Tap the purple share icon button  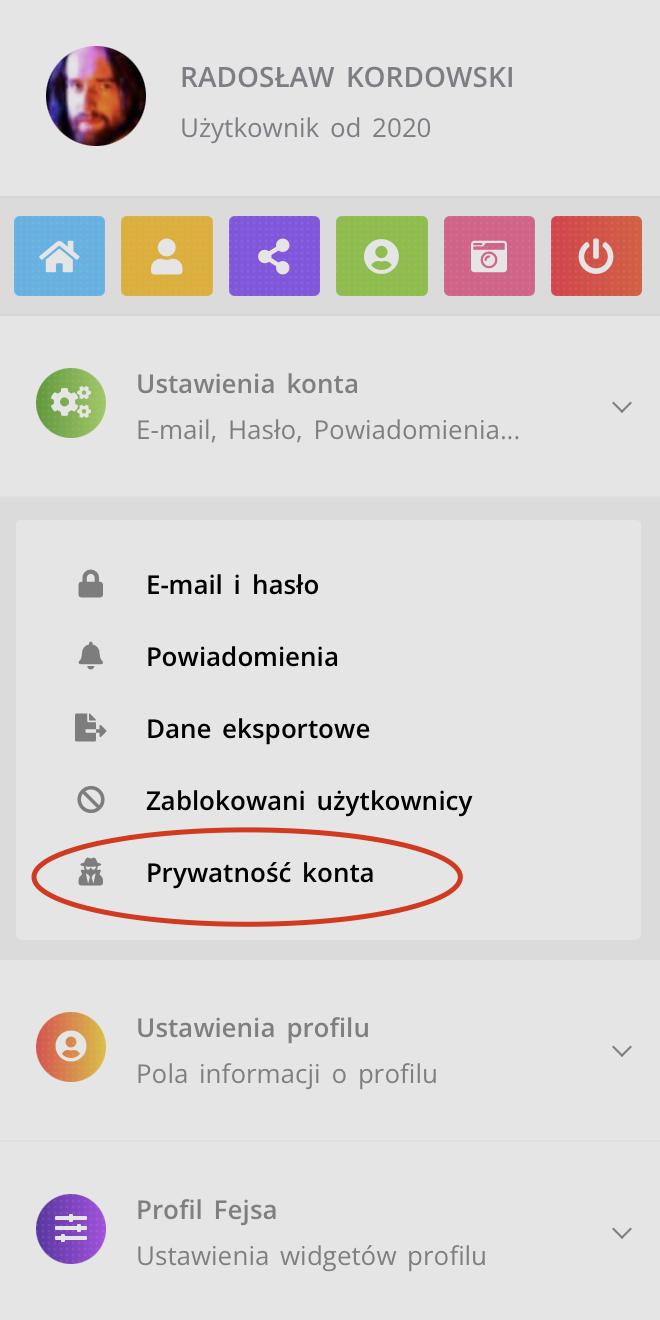pyautogui.click(x=274, y=256)
